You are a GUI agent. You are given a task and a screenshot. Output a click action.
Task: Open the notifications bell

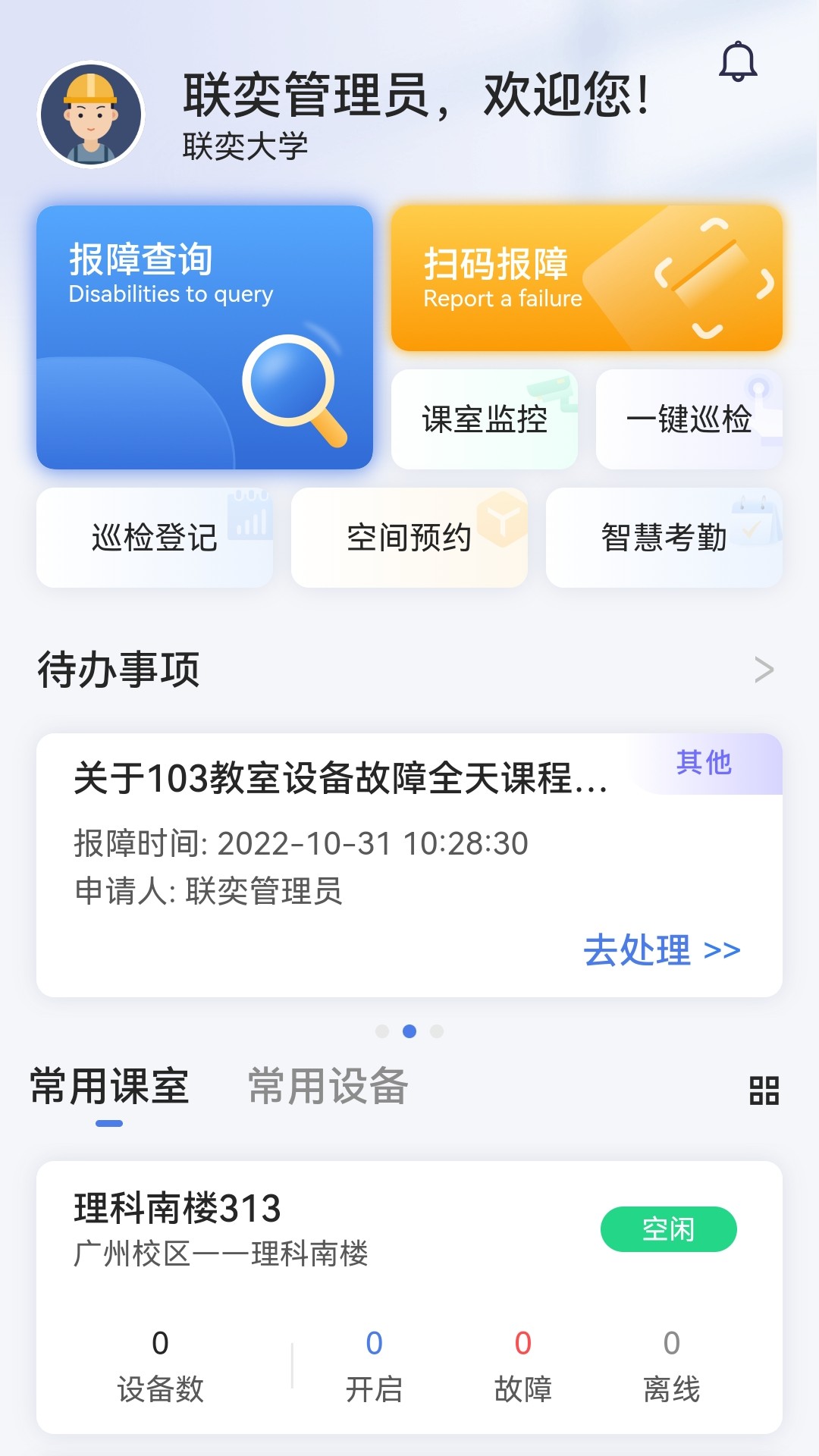tap(738, 62)
